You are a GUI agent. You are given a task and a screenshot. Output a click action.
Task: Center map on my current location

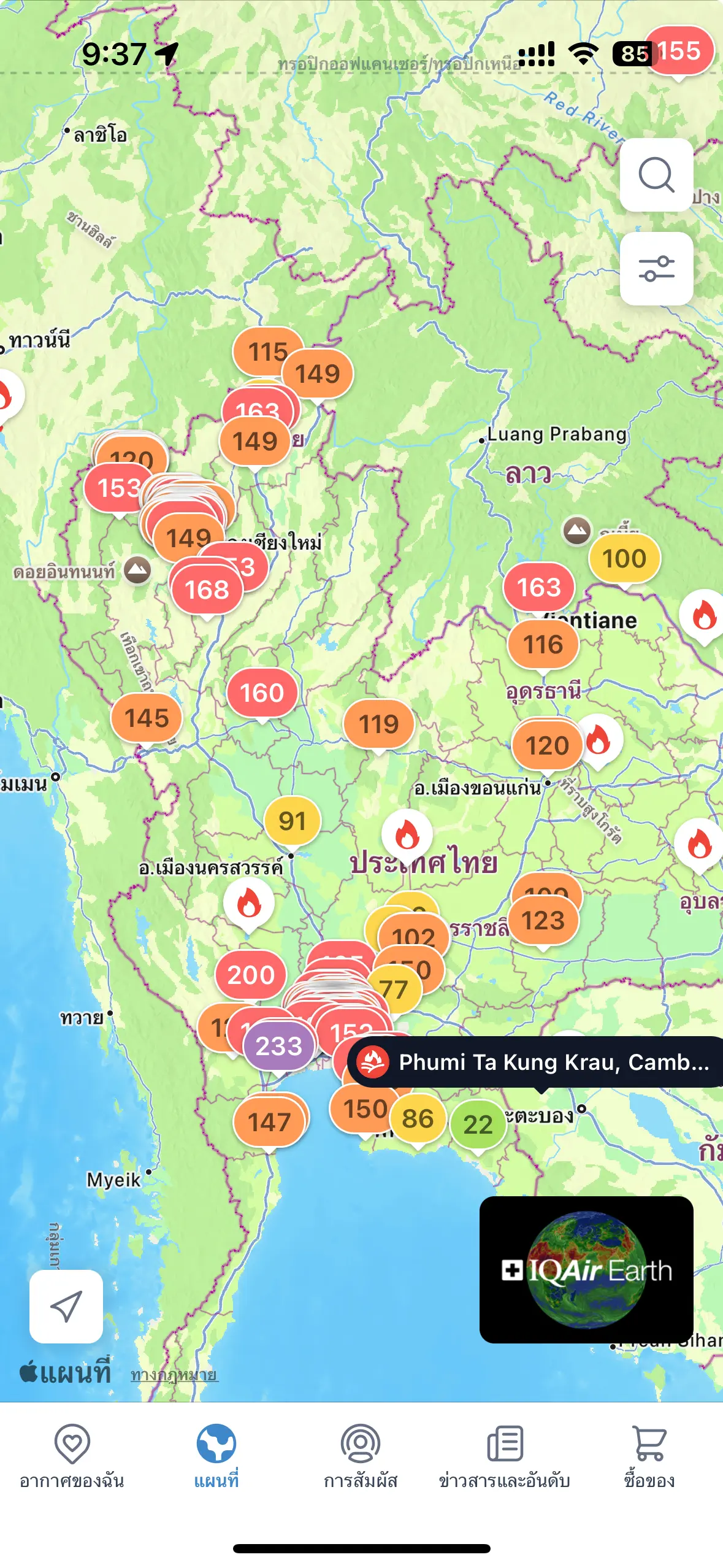click(x=66, y=1306)
